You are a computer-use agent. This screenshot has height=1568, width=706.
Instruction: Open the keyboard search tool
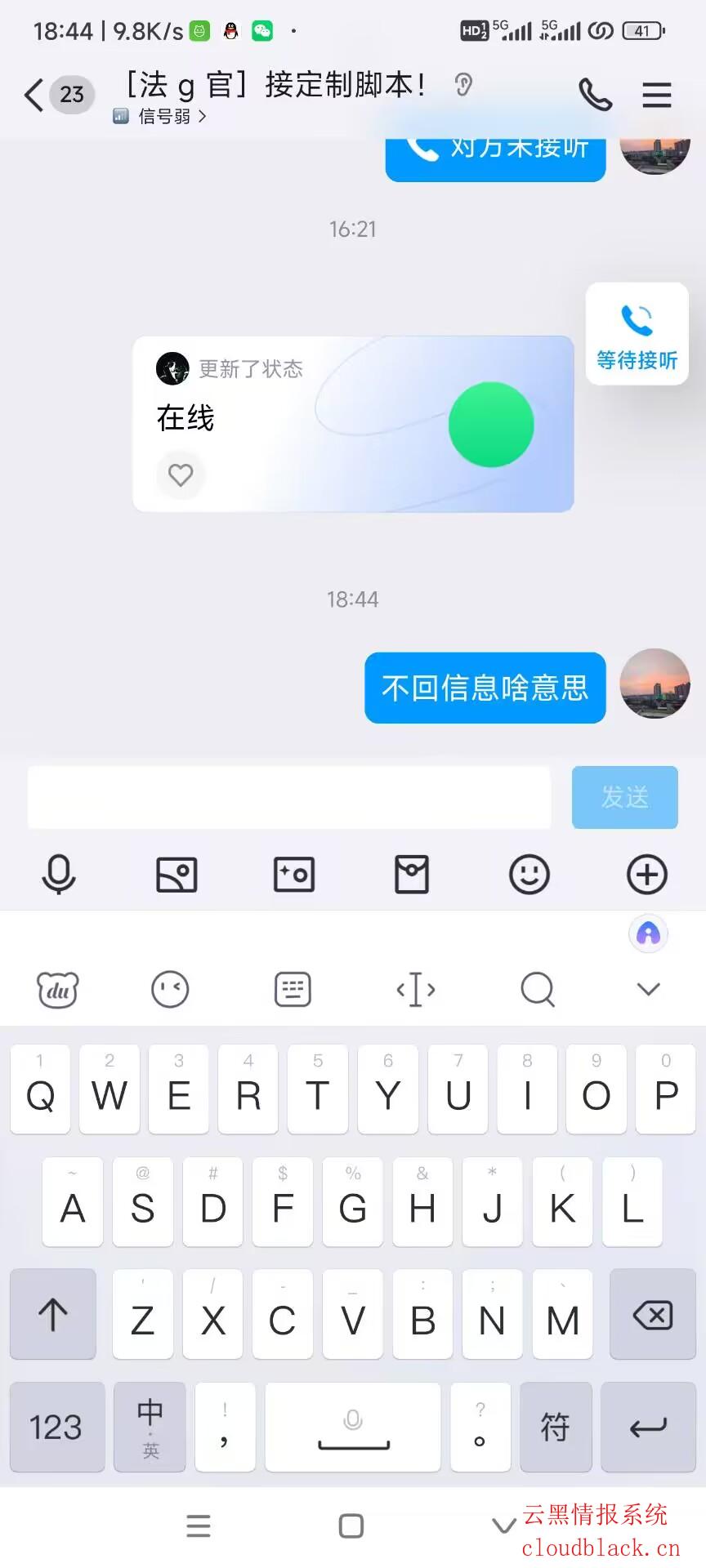tap(538, 990)
